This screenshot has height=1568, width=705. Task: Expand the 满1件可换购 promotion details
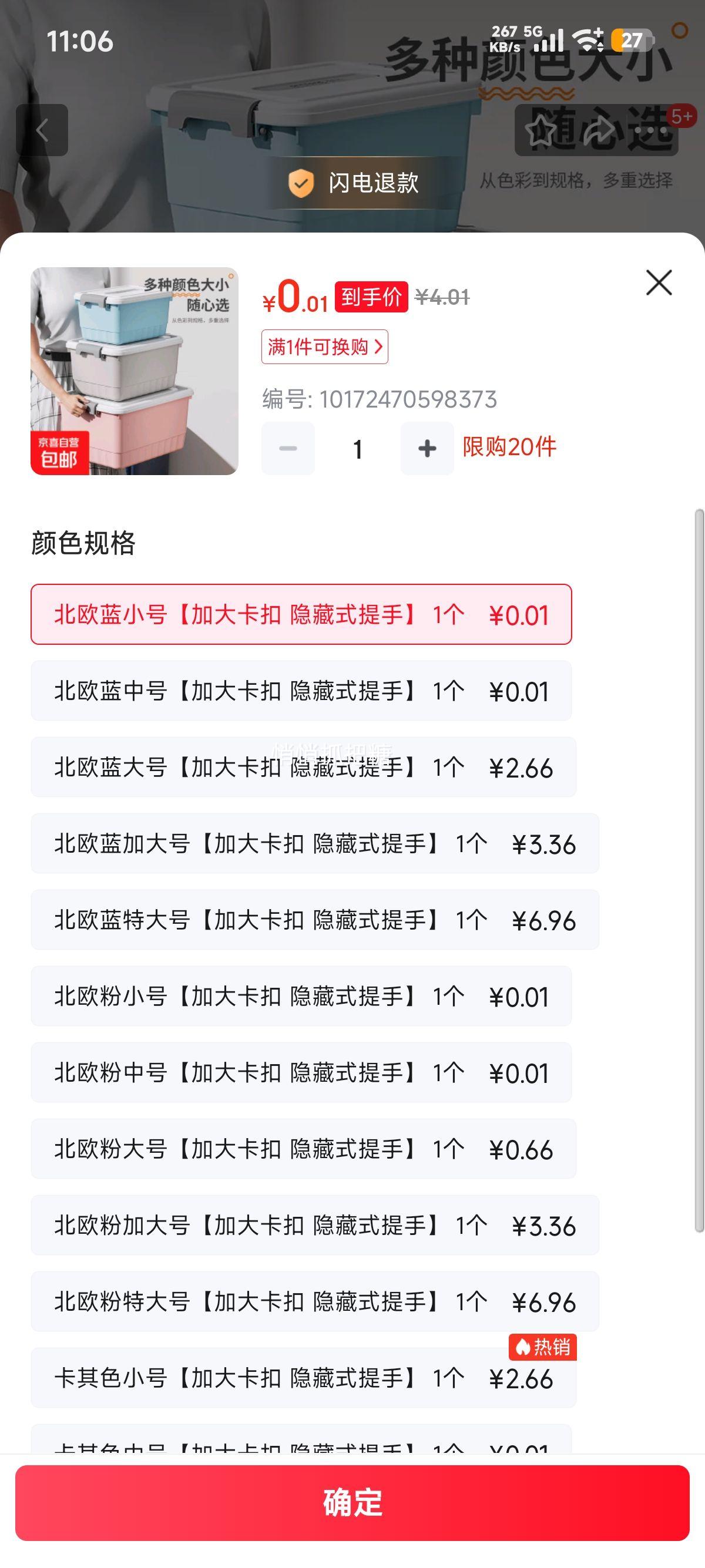point(325,348)
